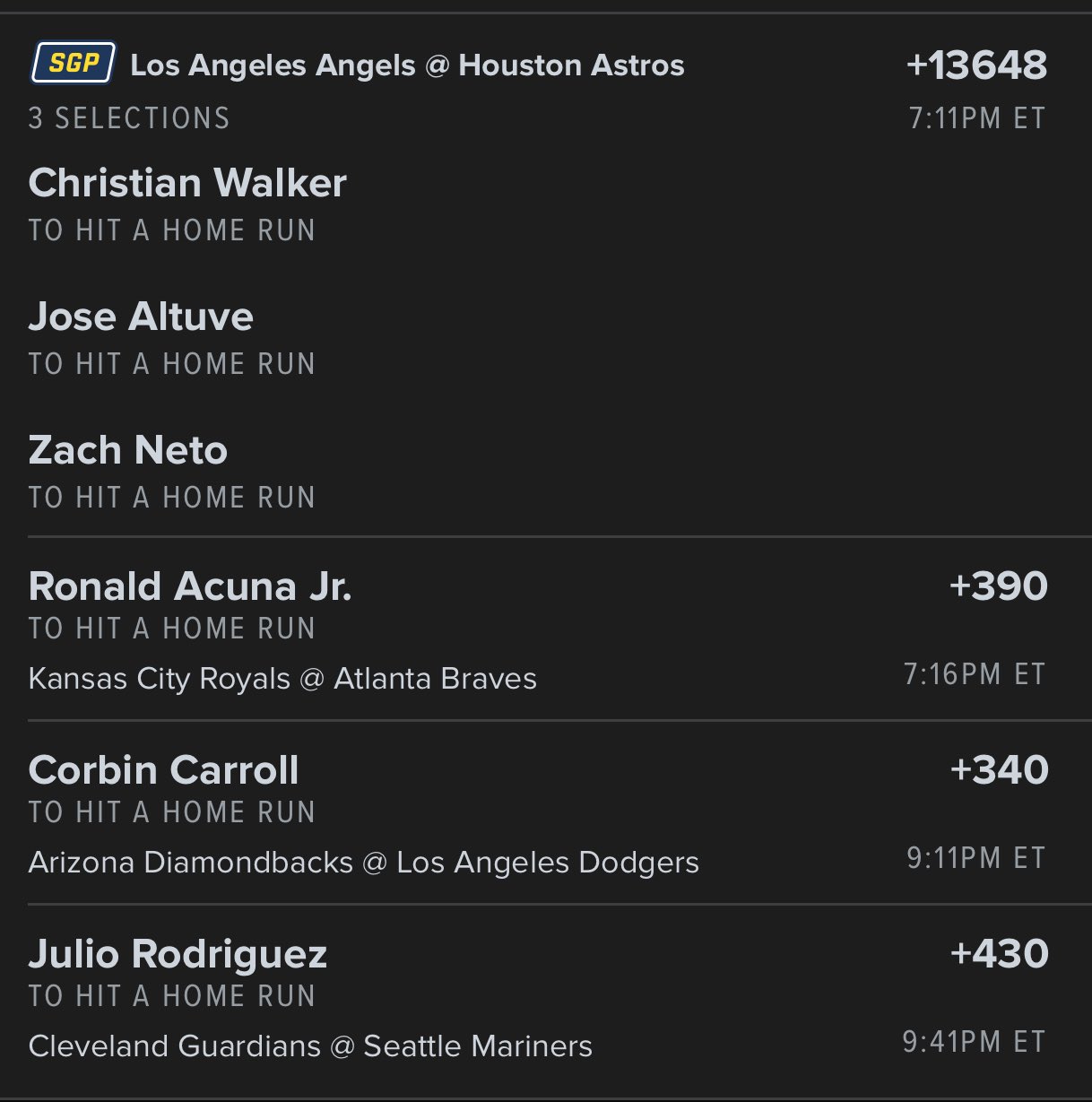Viewport: 1092px width, 1102px height.
Task: Select Julio Rodriguez home run leg
Action: [178, 954]
